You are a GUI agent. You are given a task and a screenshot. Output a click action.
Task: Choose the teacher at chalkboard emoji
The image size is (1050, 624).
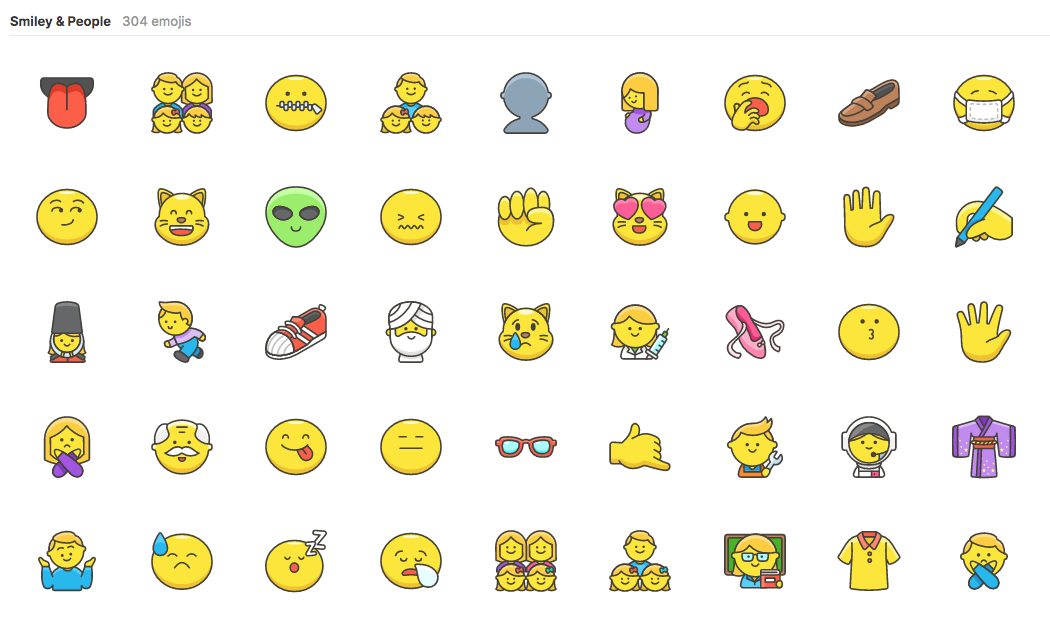tap(754, 561)
